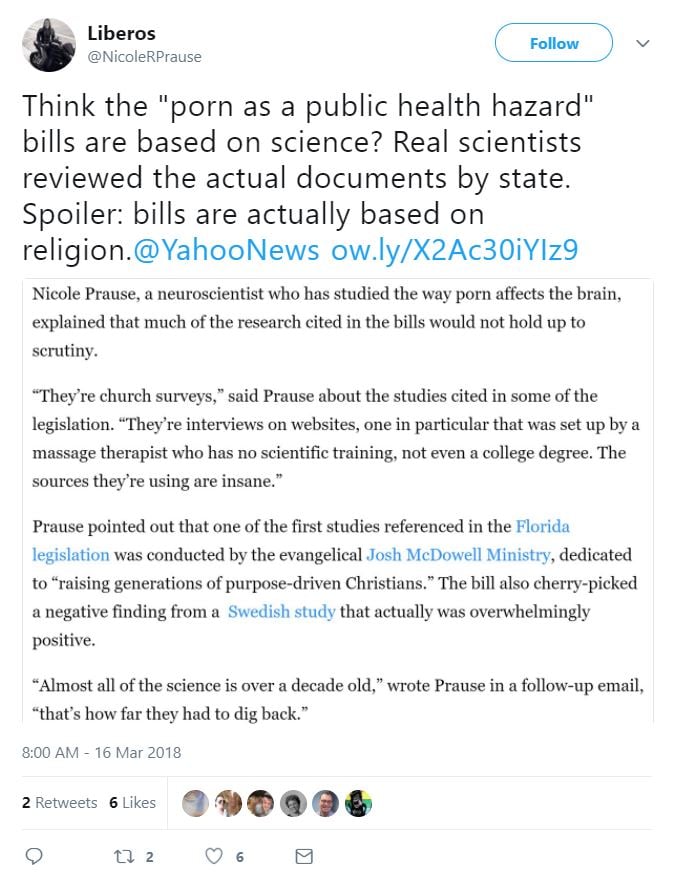
Task: Send tweet via direct message
Action: click(x=304, y=856)
